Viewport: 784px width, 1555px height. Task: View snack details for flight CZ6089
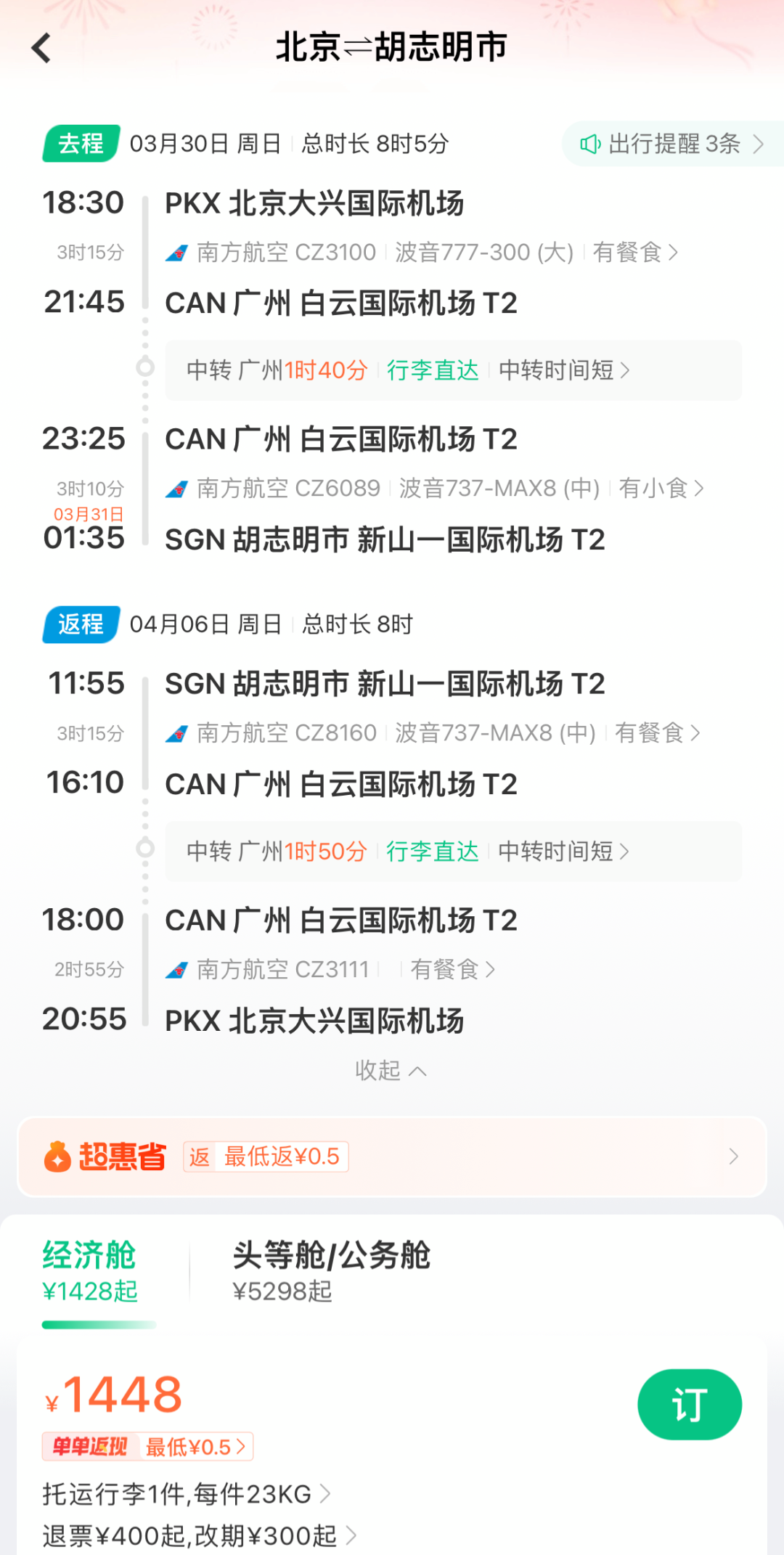[x=661, y=489]
